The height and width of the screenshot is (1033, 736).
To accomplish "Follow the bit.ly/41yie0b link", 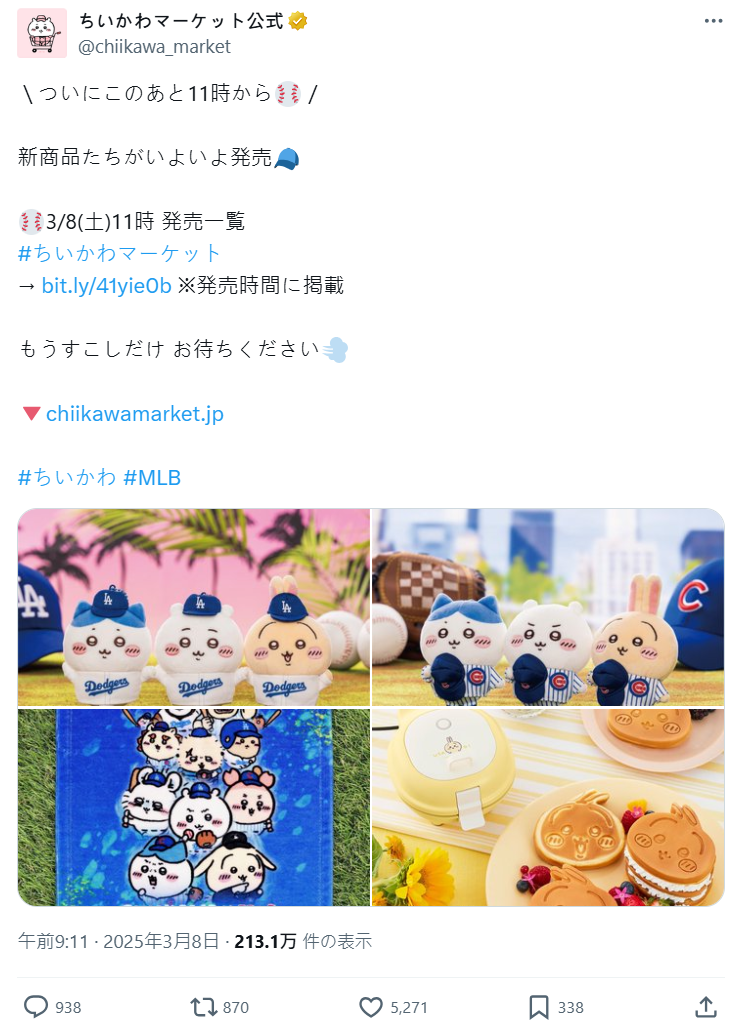I will [x=106, y=285].
